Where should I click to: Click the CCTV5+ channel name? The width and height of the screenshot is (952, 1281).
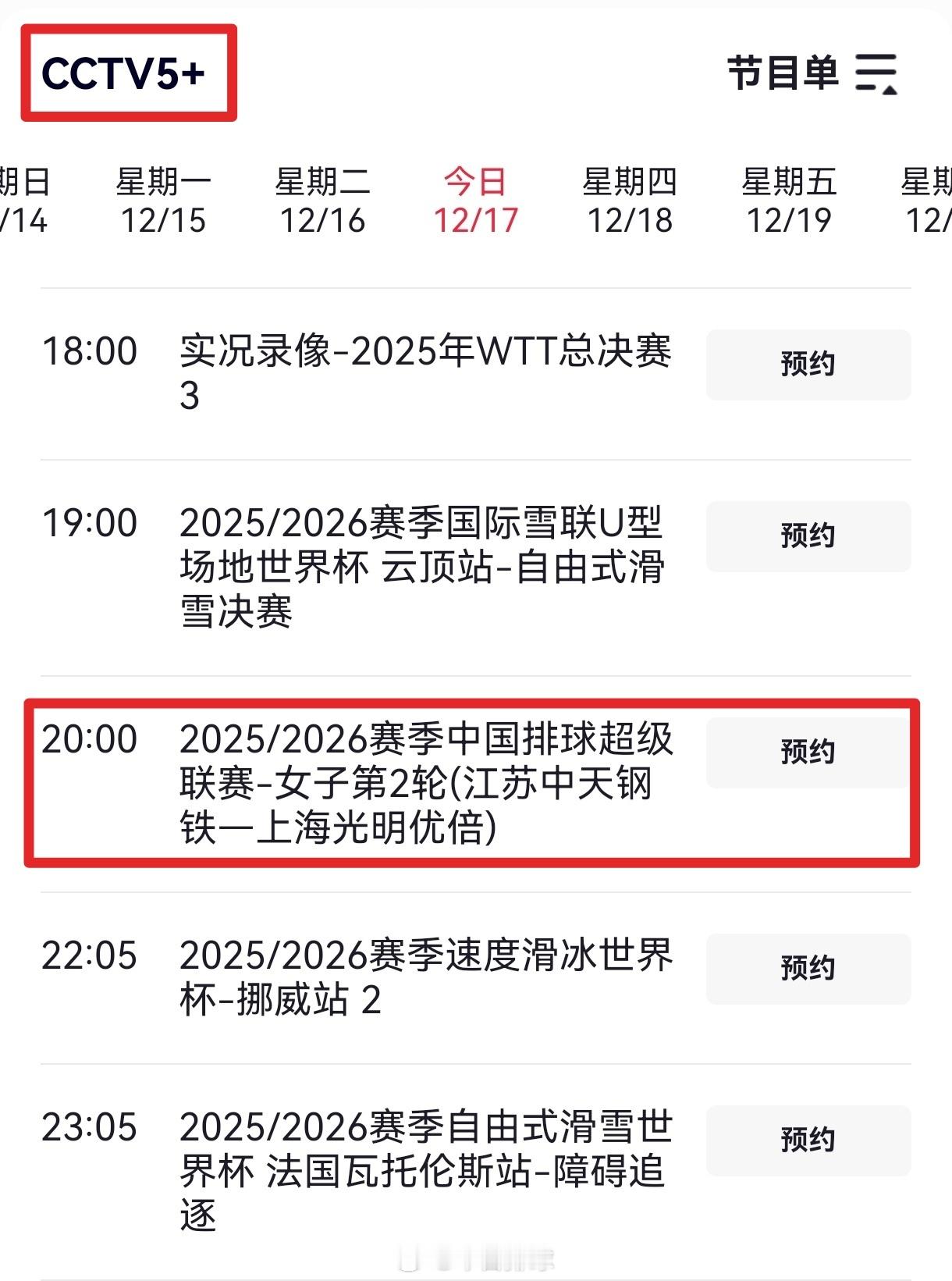[125, 73]
